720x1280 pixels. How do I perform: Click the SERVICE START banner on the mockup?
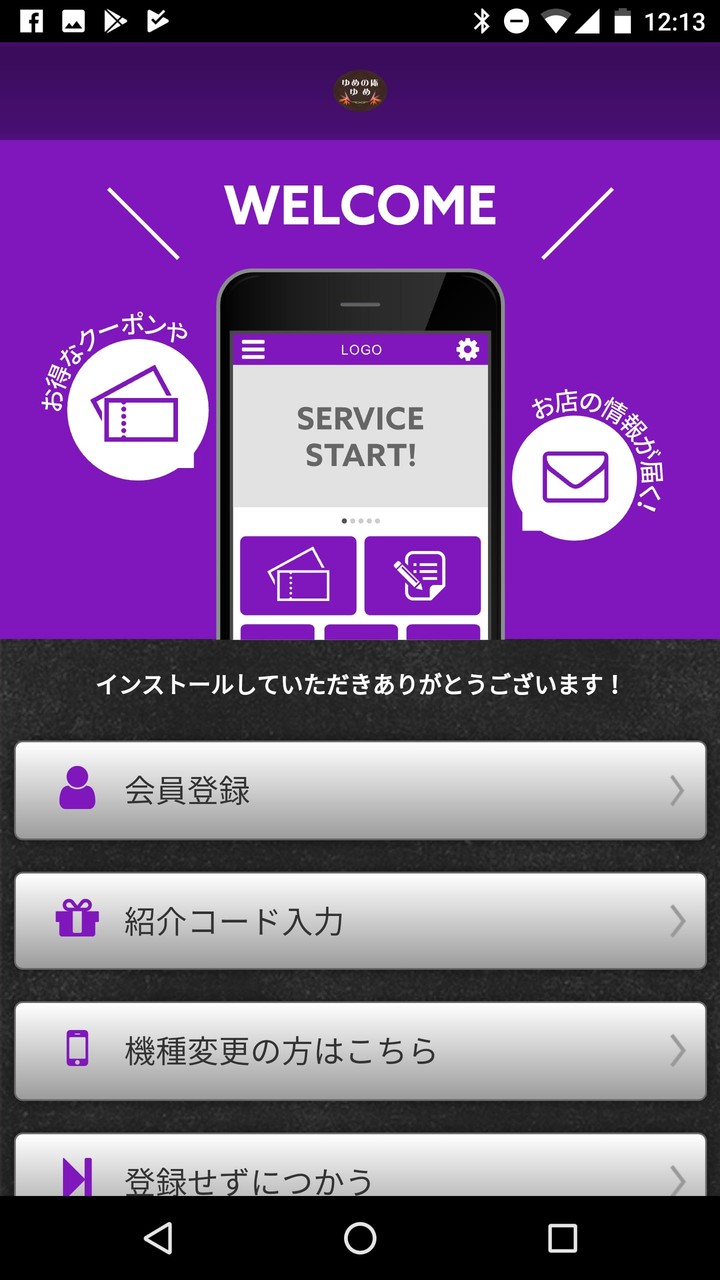click(360, 435)
